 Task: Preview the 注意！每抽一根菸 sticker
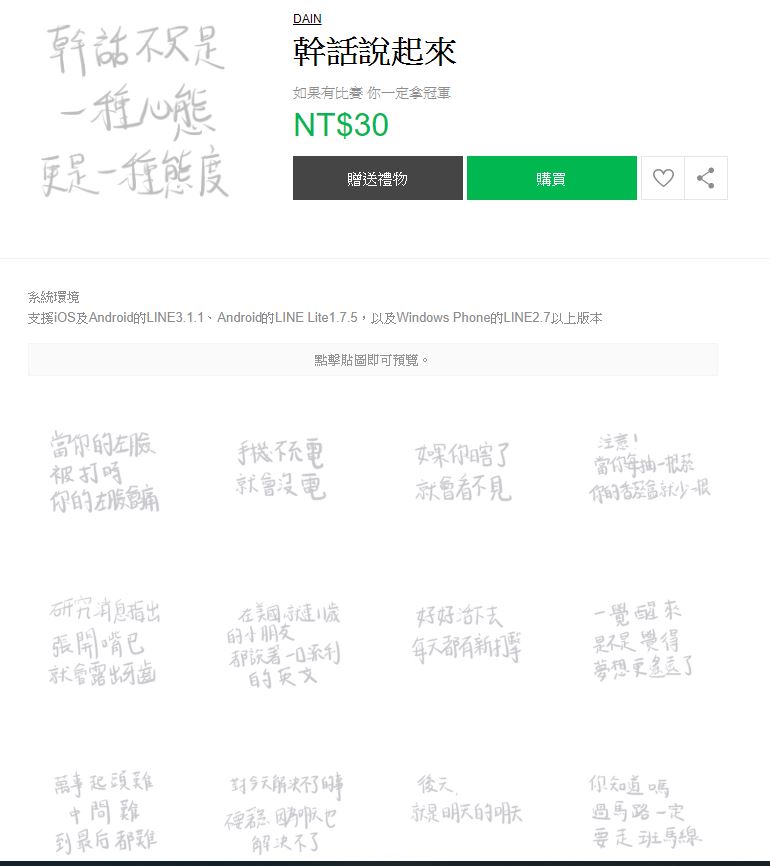(x=650, y=468)
